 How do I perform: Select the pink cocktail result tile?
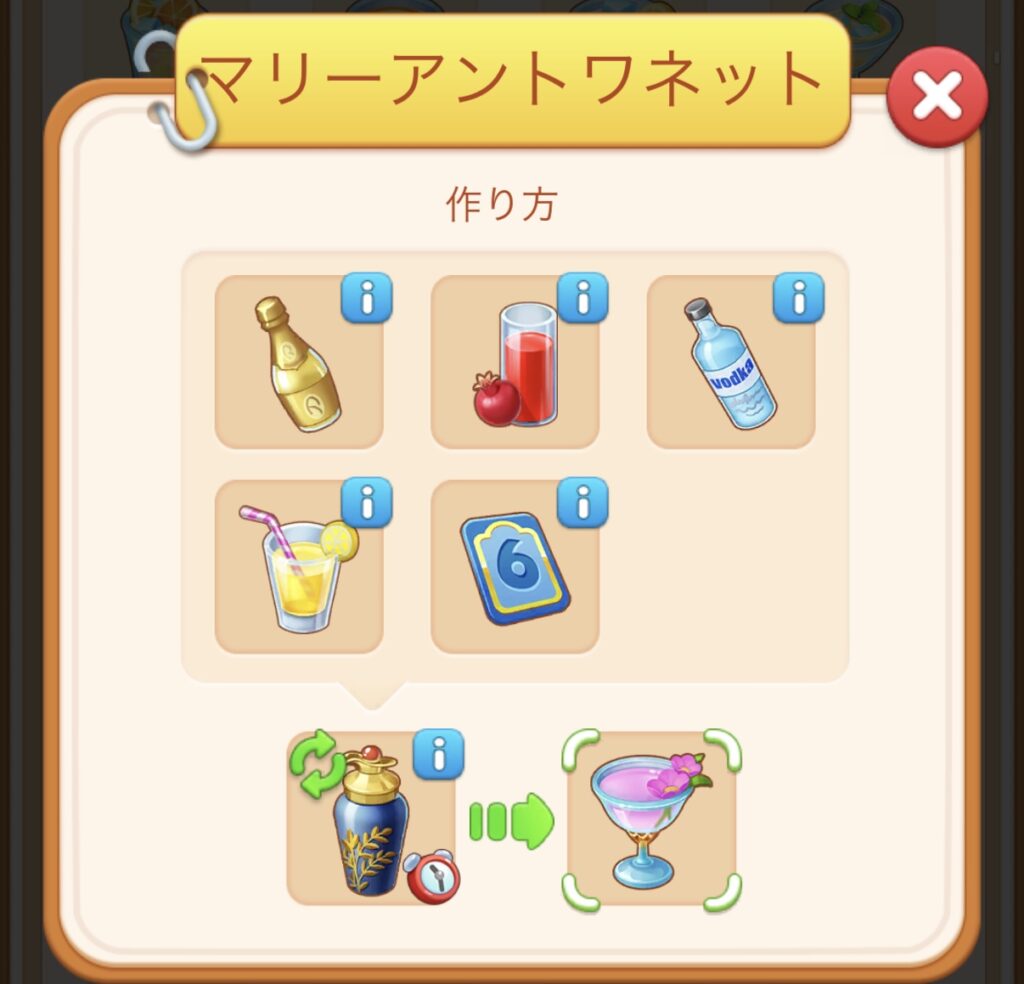651,820
